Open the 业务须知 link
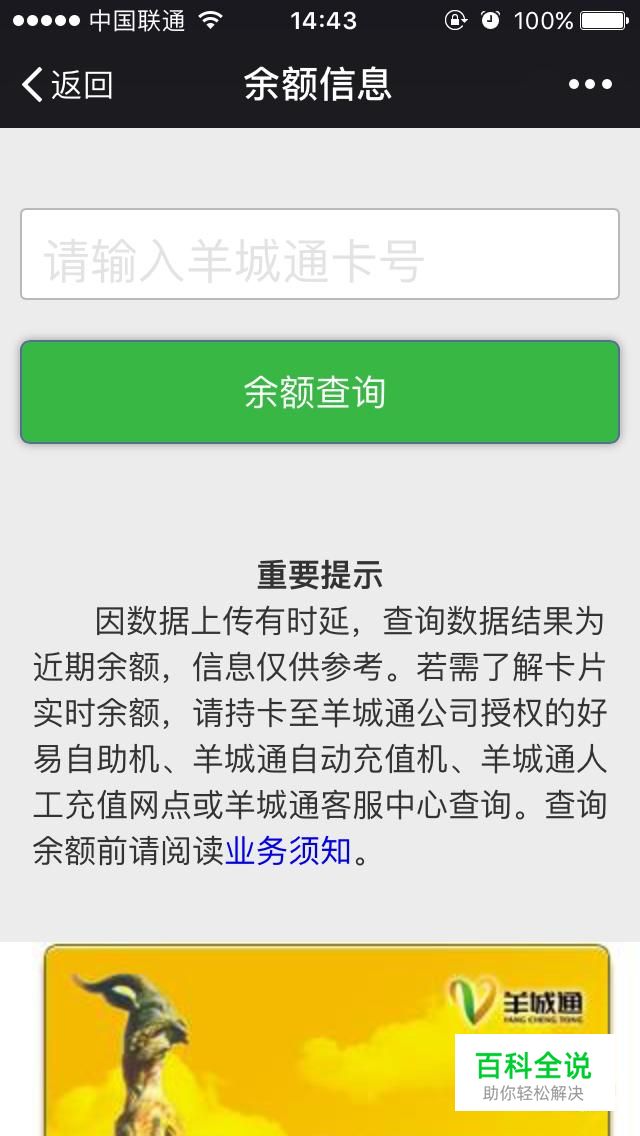The width and height of the screenshot is (640, 1136). click(288, 851)
